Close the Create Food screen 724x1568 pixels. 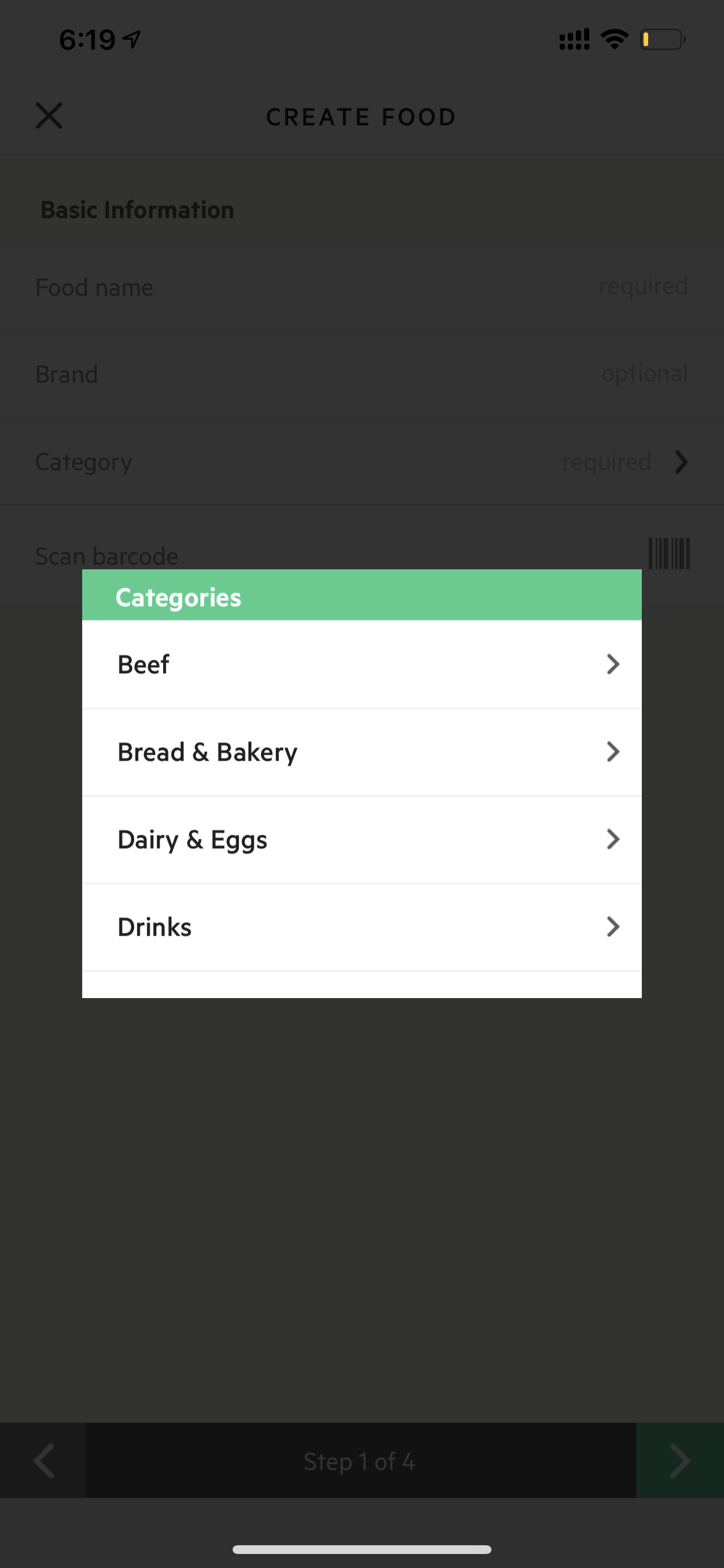pyautogui.click(x=48, y=116)
